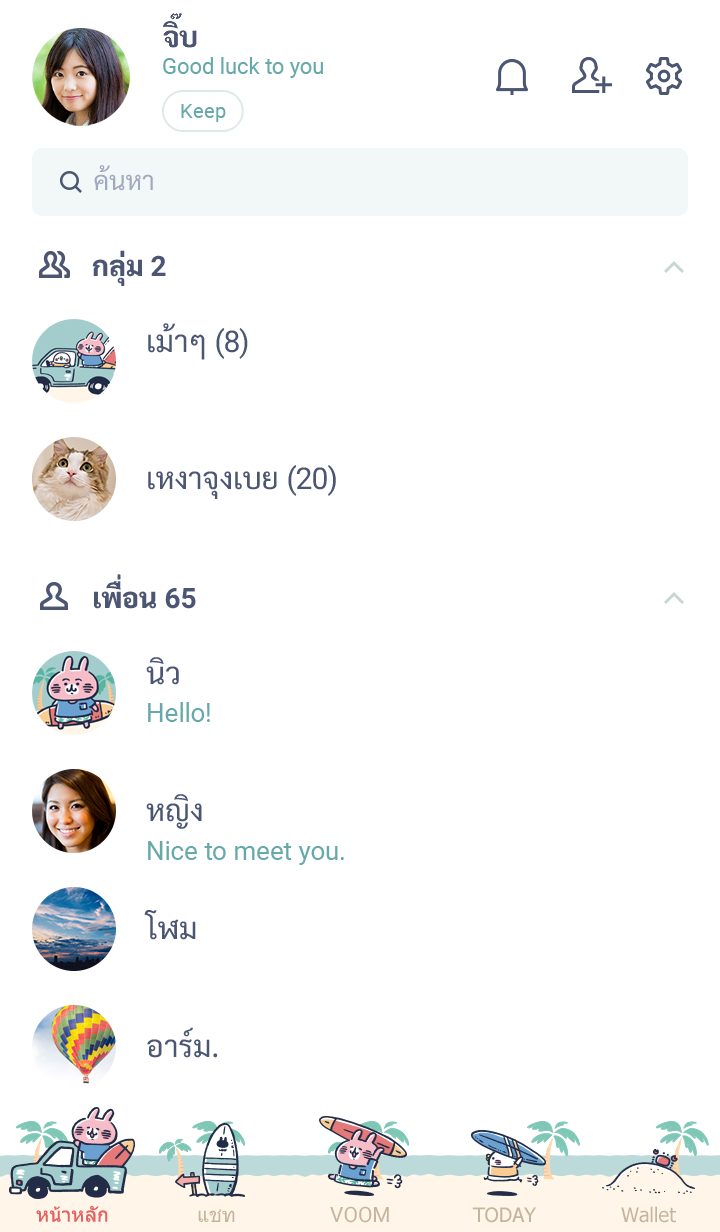
Task: Select friend อาร์ม. from the list
Action: (x=182, y=1047)
